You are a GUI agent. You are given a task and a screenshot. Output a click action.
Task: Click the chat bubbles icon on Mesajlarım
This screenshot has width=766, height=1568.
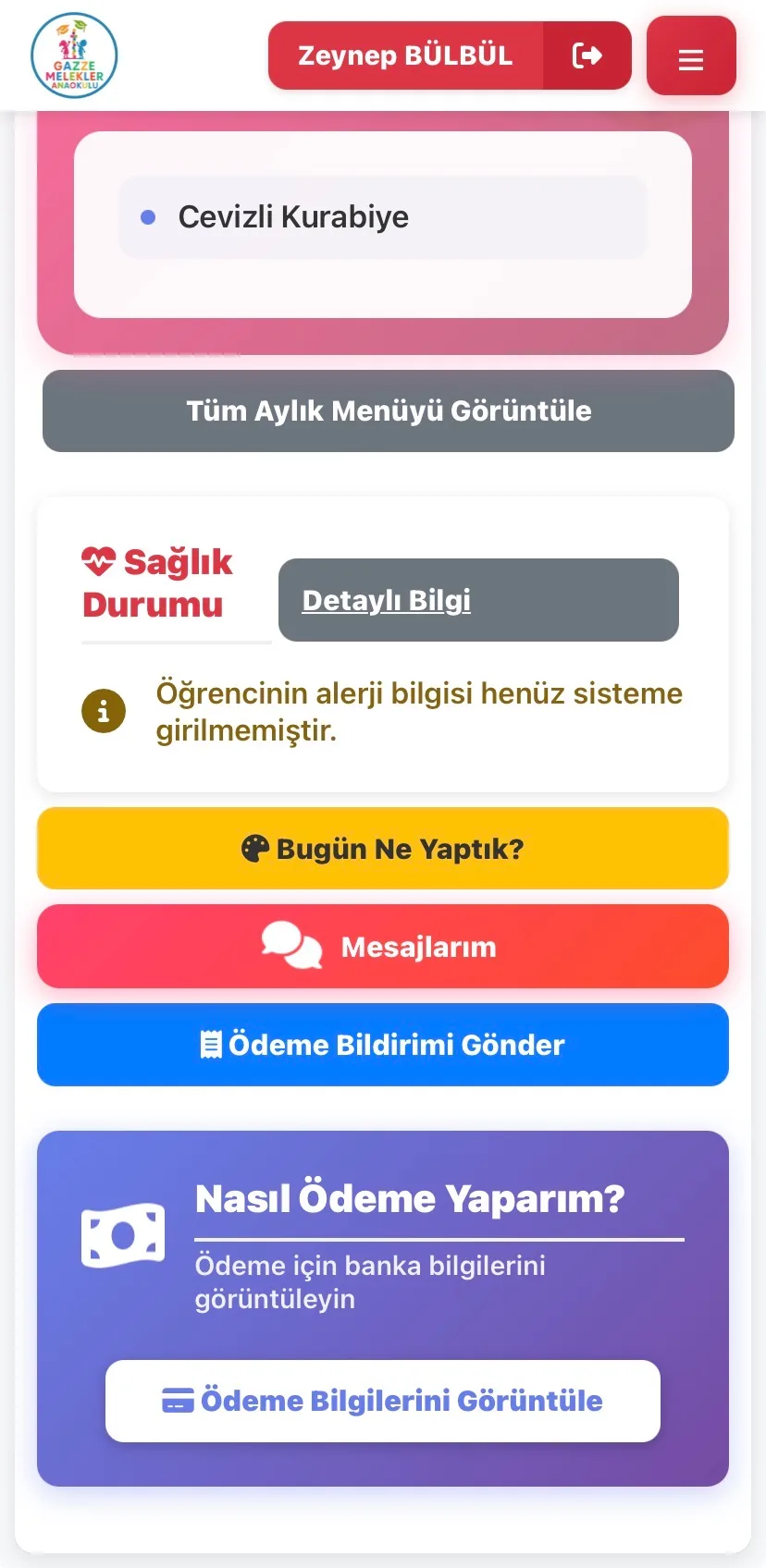(291, 946)
